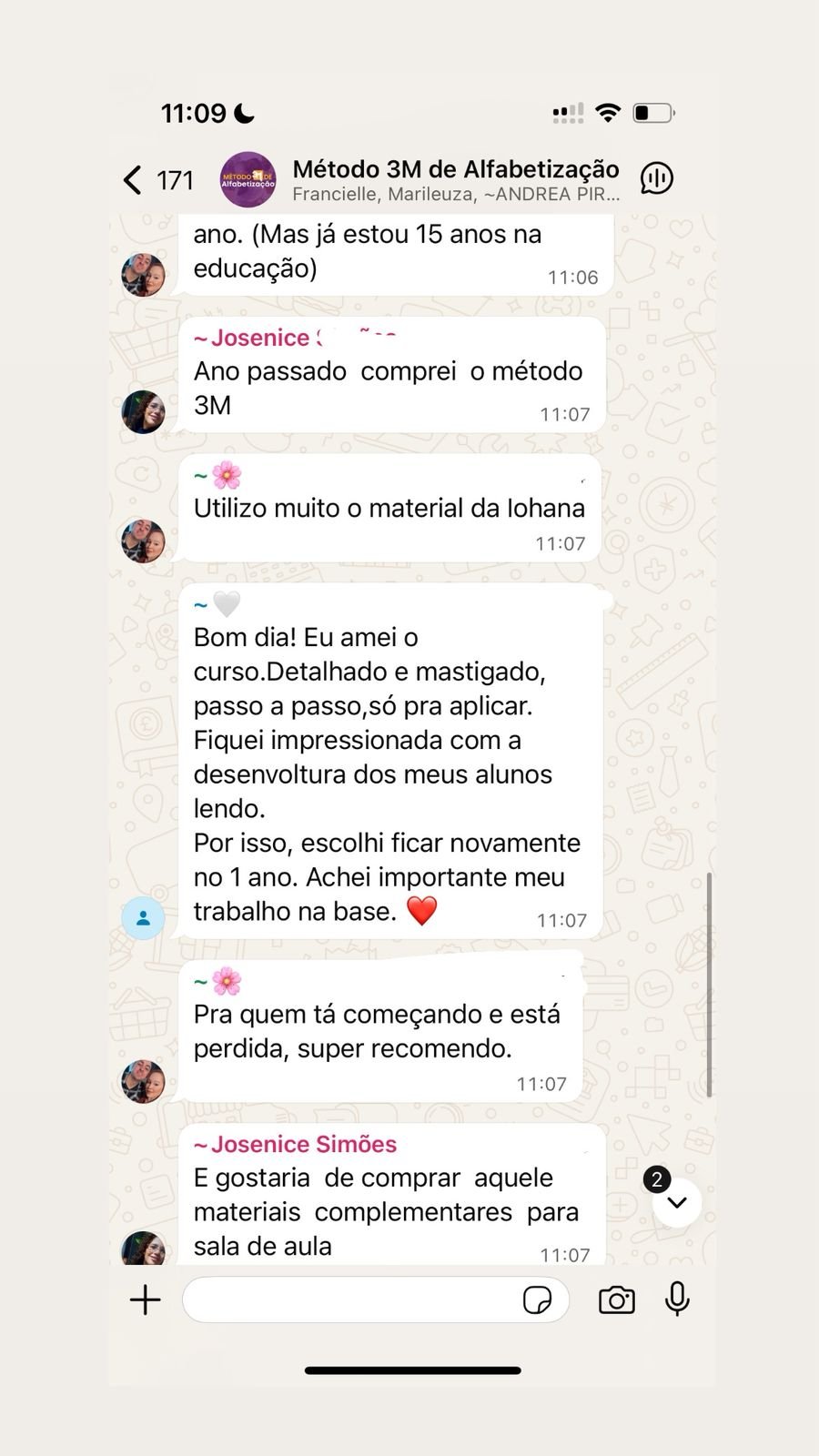Tap the ~Josenice Simões sender name
Viewport: 819px width, 1456px height.
coord(295,1144)
